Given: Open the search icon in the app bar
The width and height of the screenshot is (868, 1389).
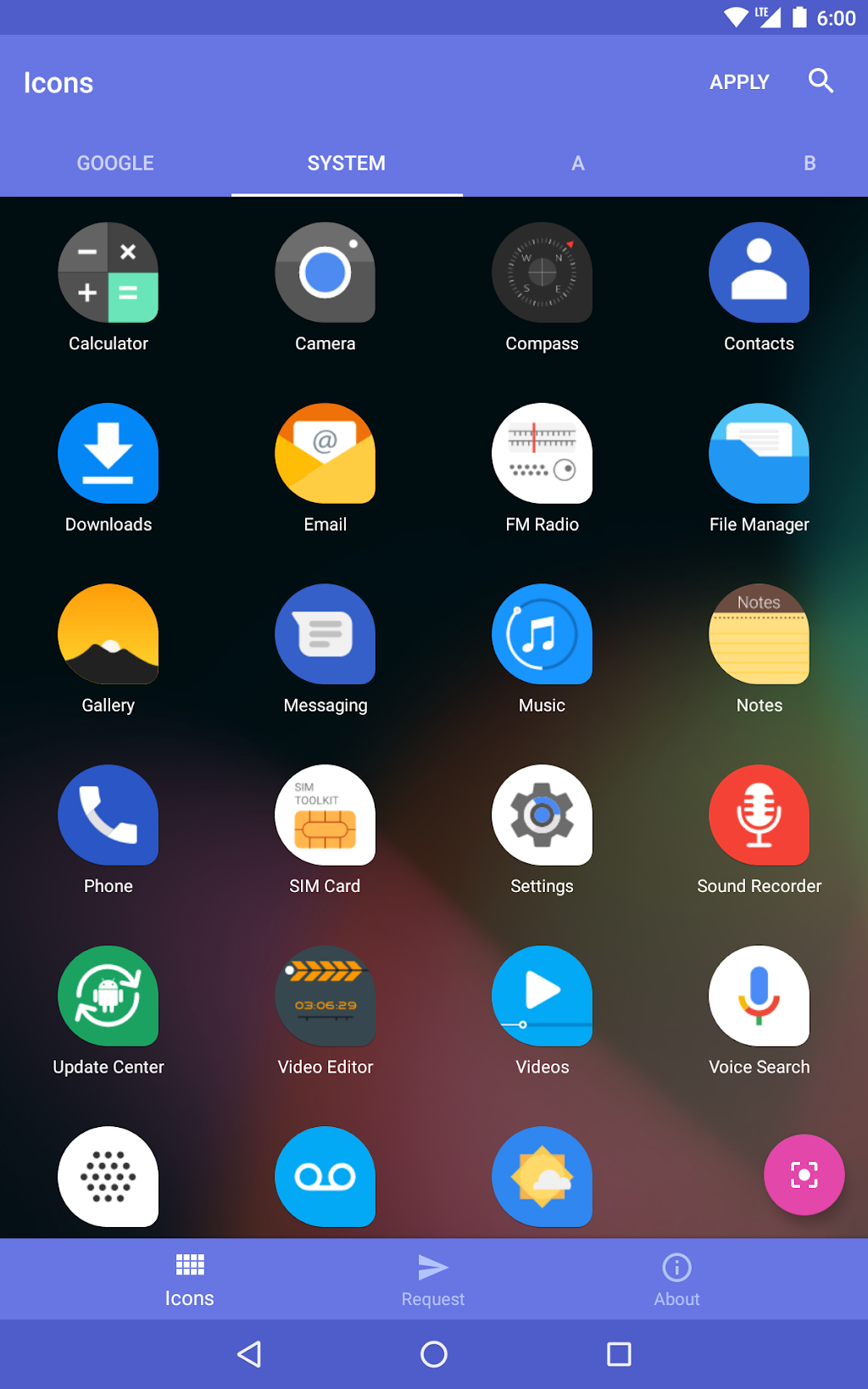Looking at the screenshot, I should click(x=821, y=81).
